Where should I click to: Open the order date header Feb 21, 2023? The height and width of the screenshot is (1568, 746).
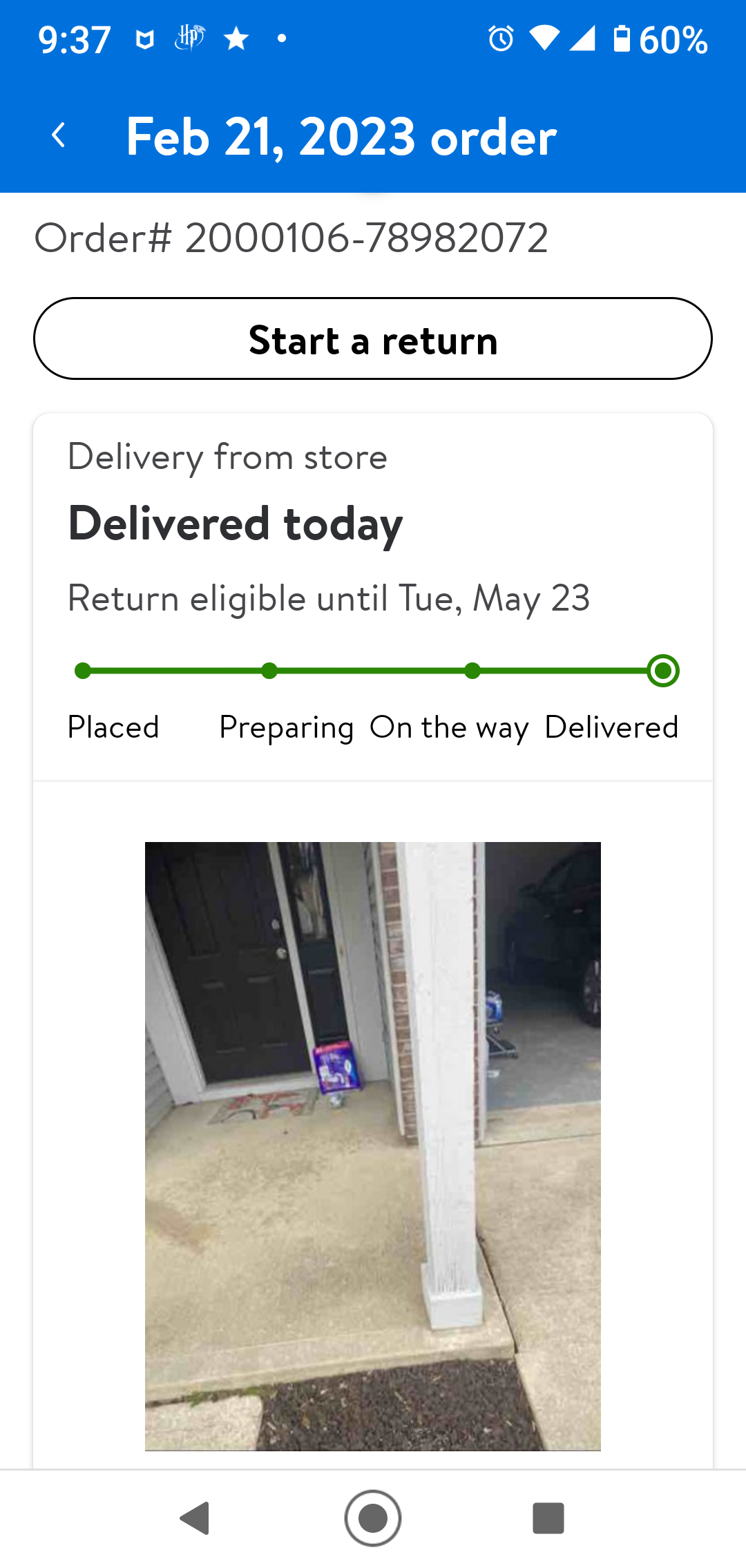(x=341, y=135)
